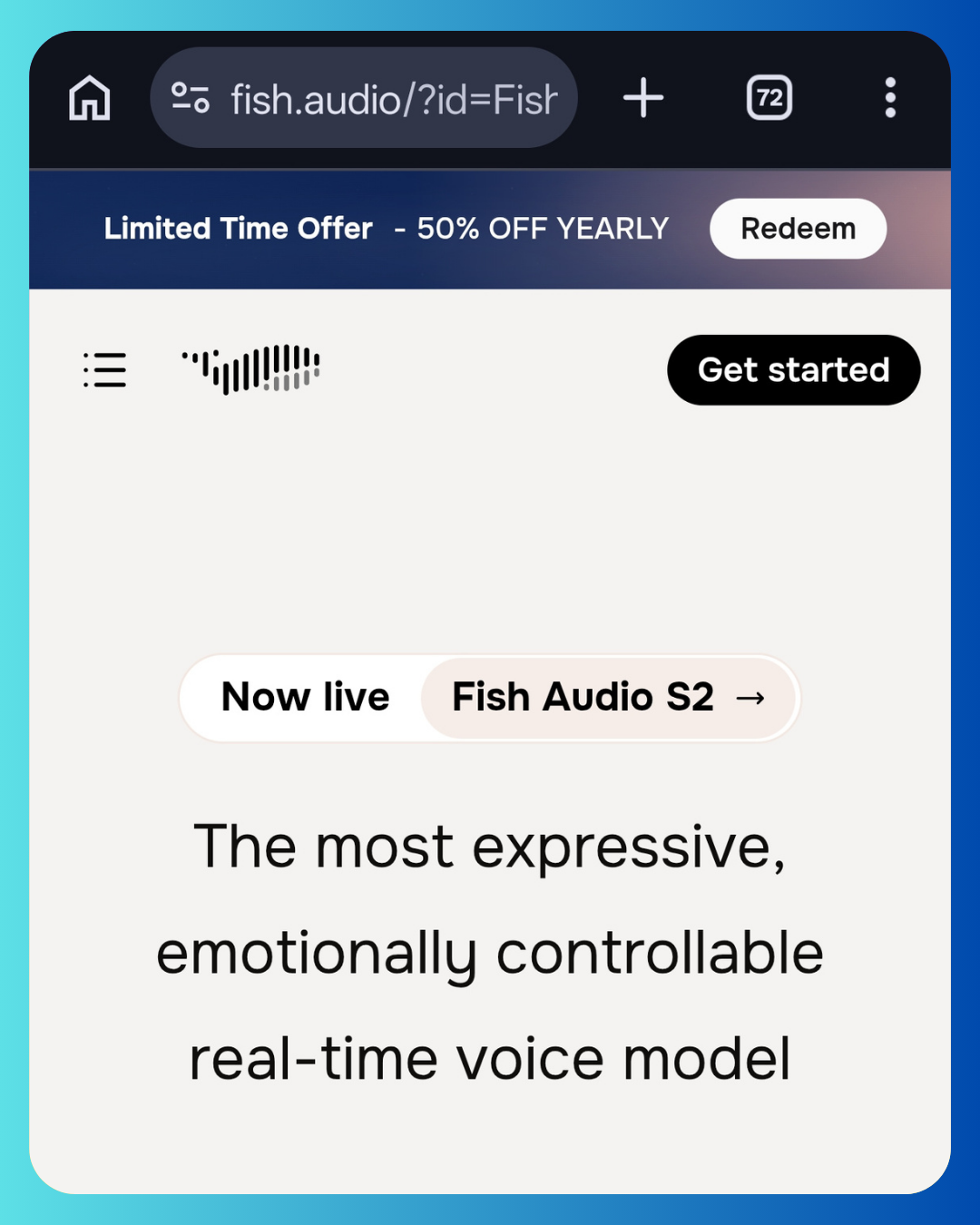Click the Get started button
Viewport: 980px width, 1225px height.
click(793, 369)
